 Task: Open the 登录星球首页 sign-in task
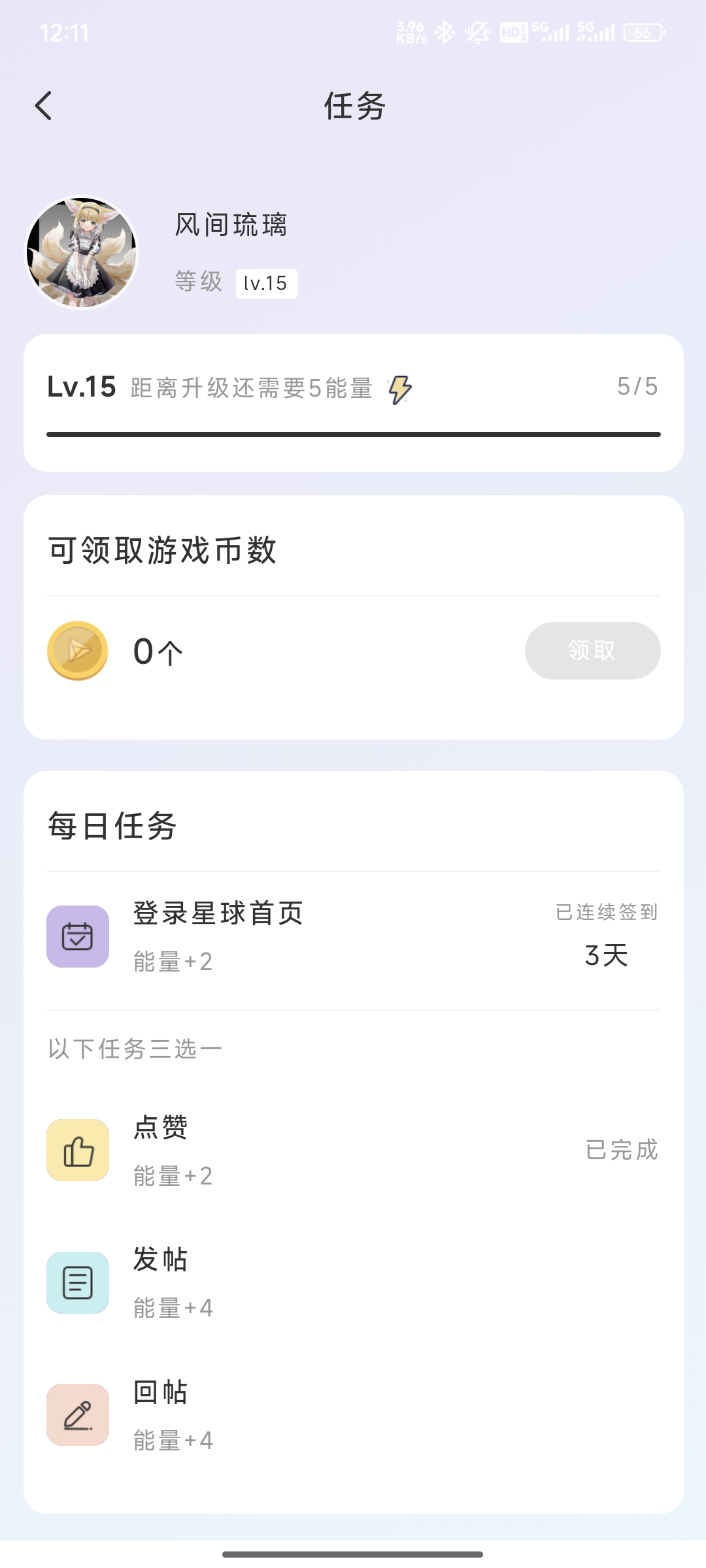coord(354,938)
